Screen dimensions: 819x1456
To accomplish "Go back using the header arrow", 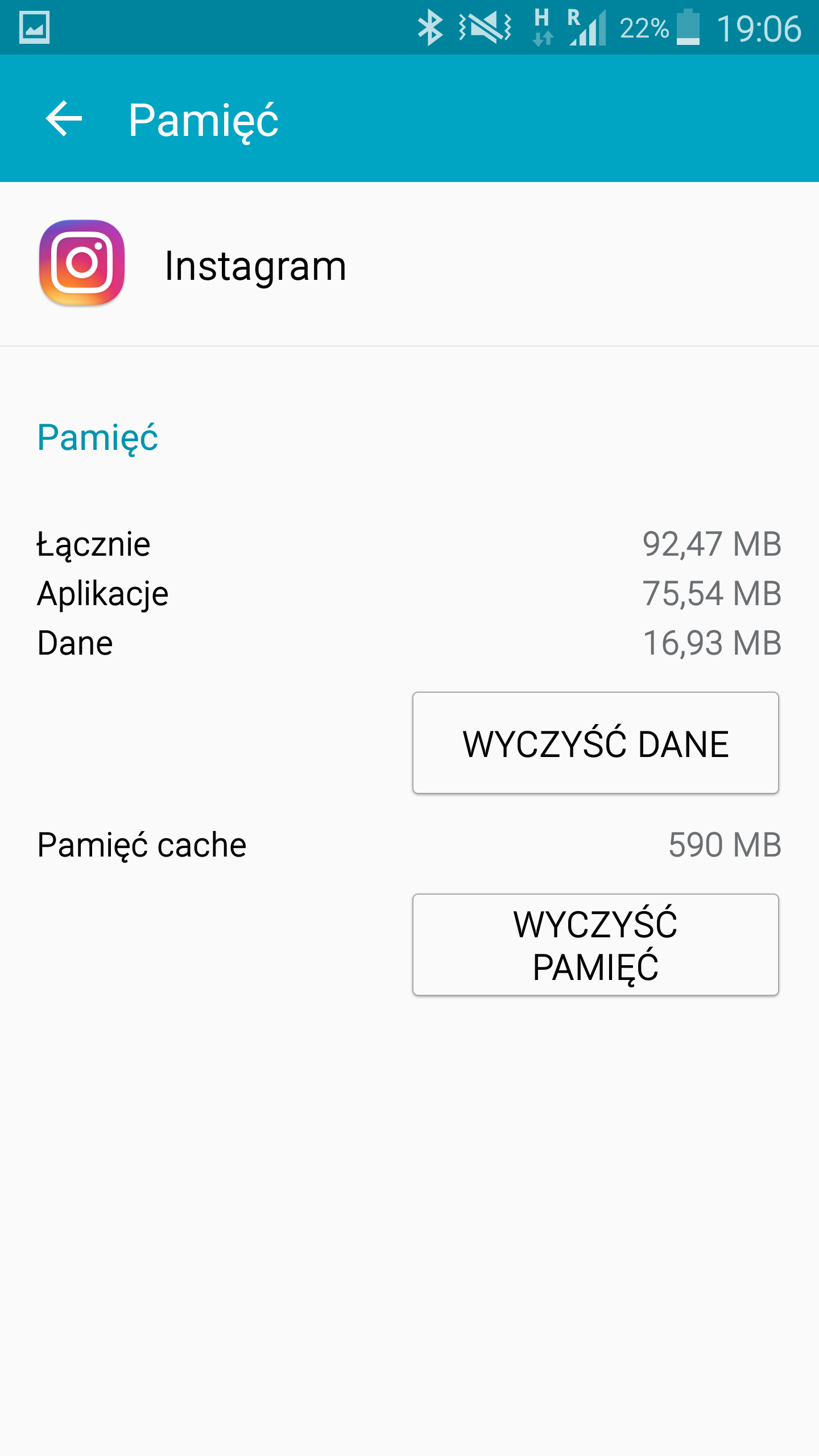I will coord(64,119).
